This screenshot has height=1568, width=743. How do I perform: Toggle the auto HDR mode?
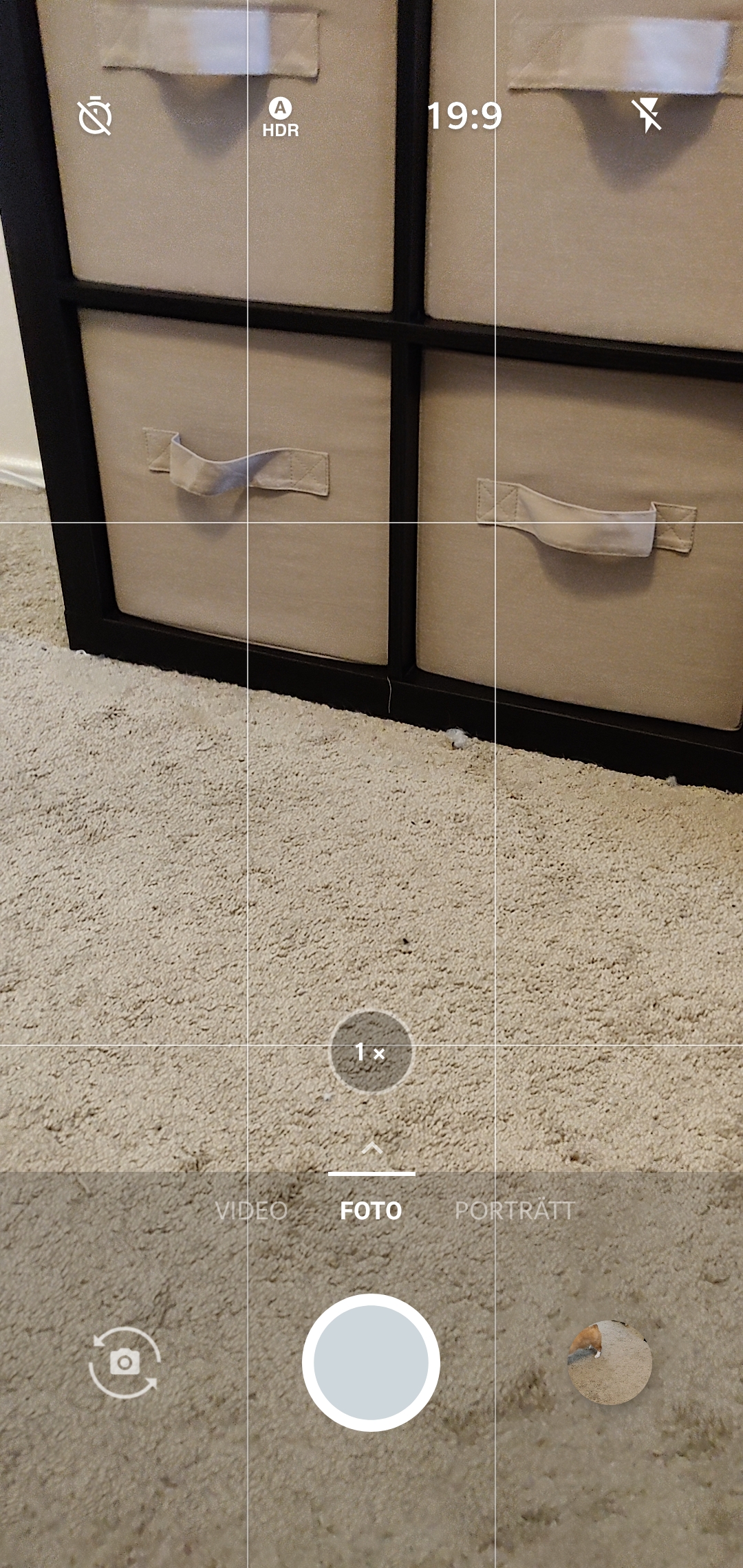281,118
